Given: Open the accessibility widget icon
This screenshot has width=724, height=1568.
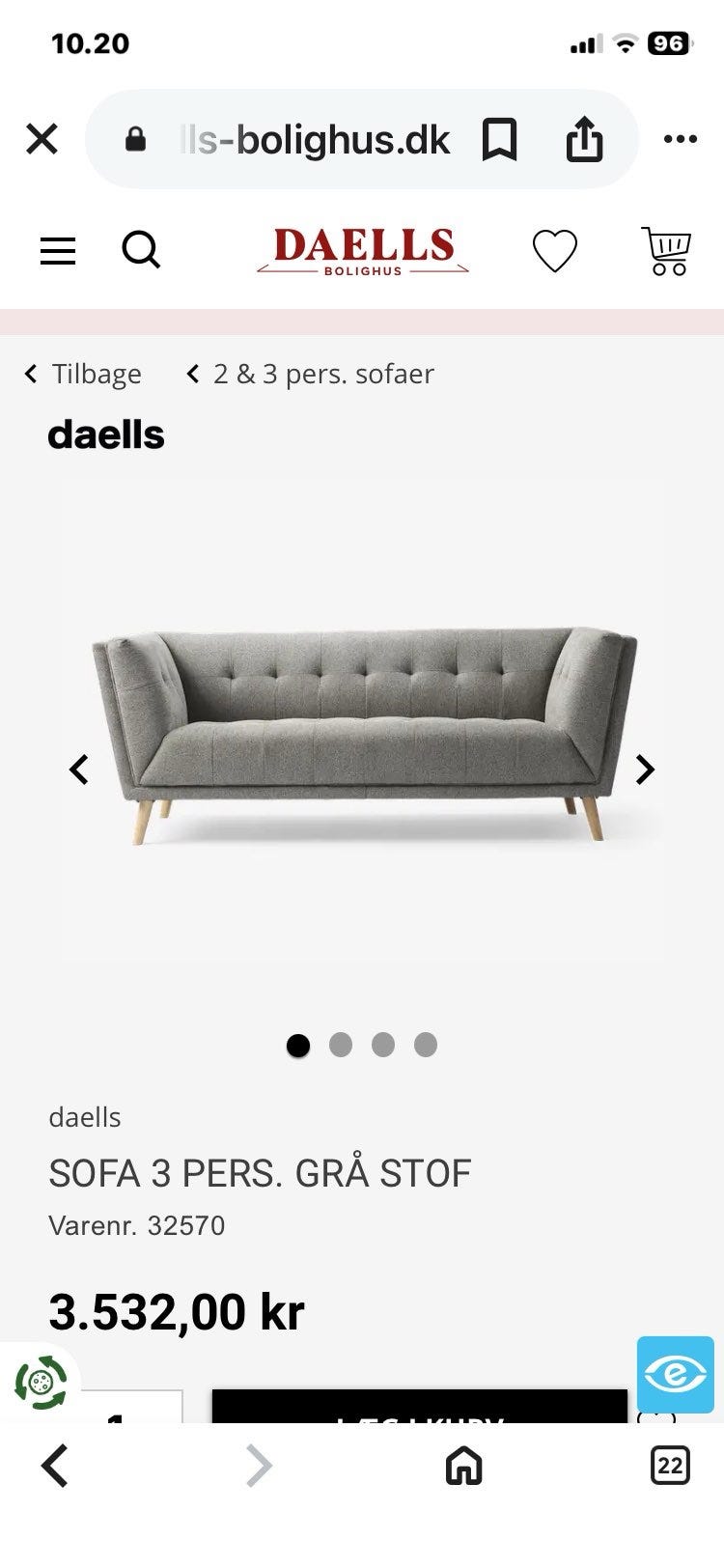Looking at the screenshot, I should coord(676,1375).
